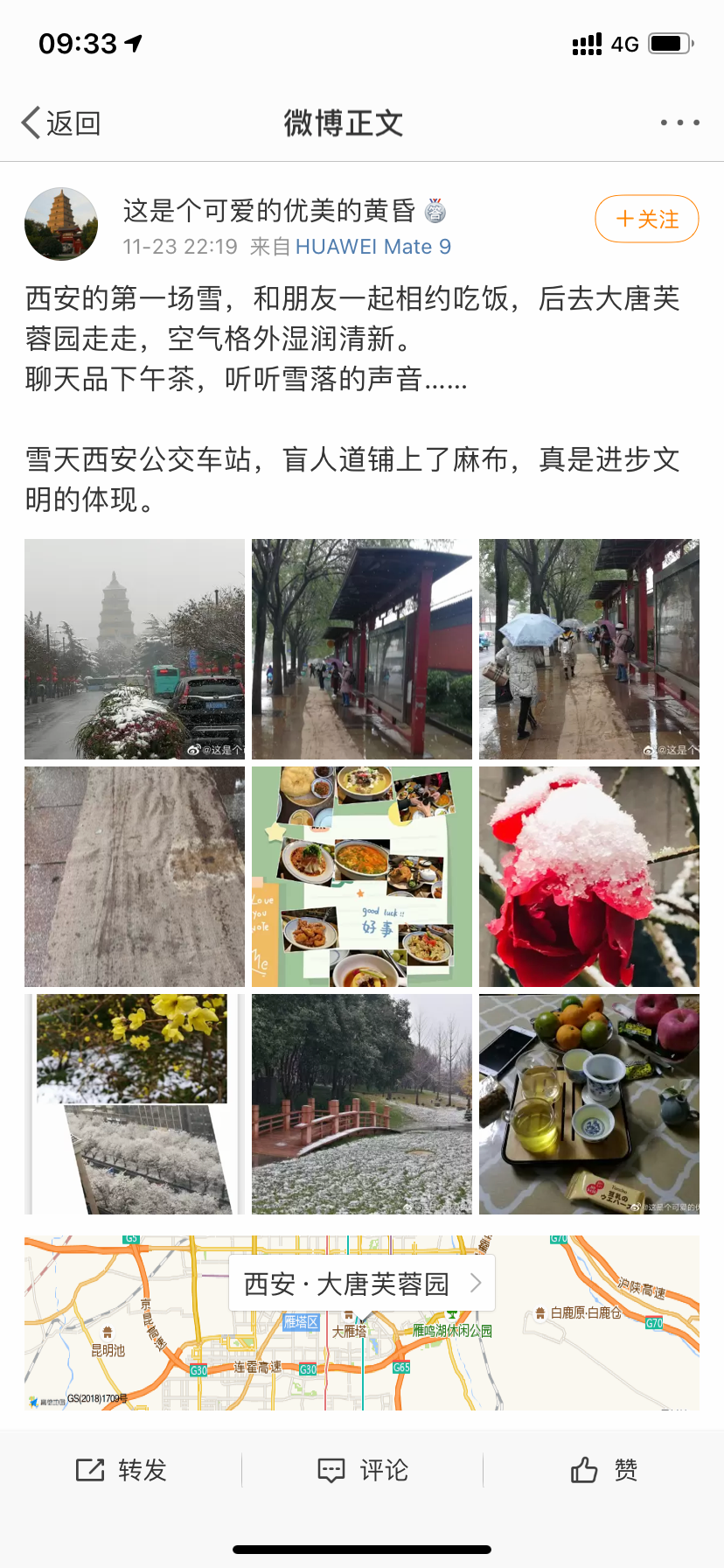View the linen-covered tactile paving photo

tap(135, 877)
